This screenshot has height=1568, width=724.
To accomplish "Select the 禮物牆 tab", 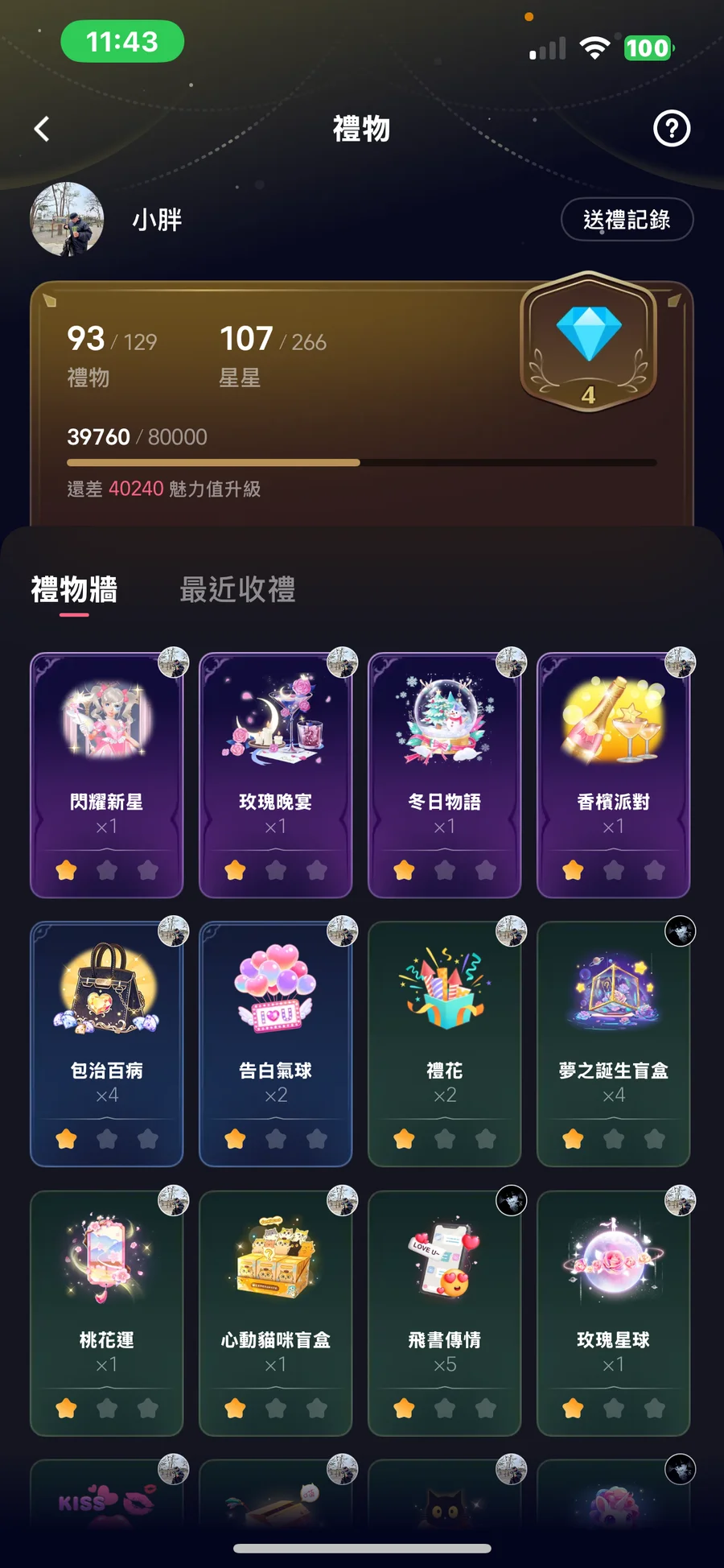I will click(x=74, y=589).
